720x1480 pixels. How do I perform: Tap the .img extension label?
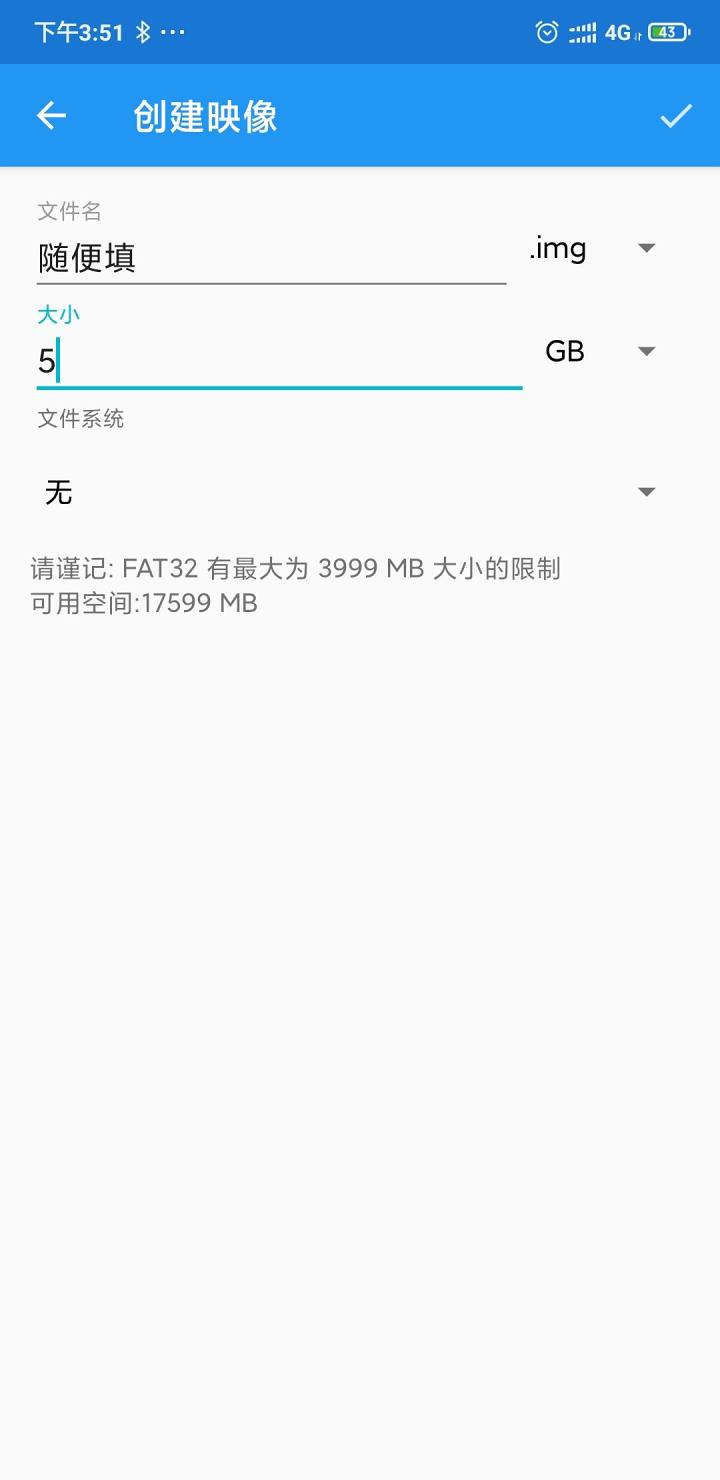click(556, 248)
